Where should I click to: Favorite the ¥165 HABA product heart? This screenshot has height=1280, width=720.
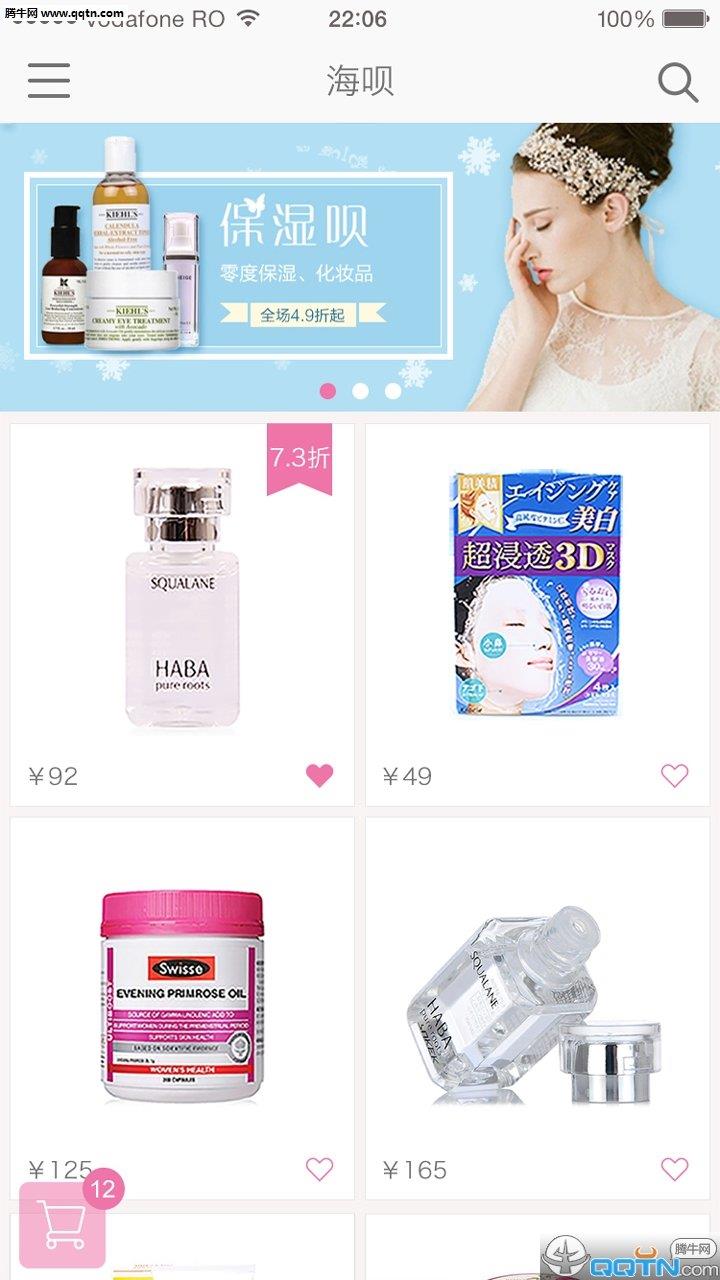pos(675,1168)
